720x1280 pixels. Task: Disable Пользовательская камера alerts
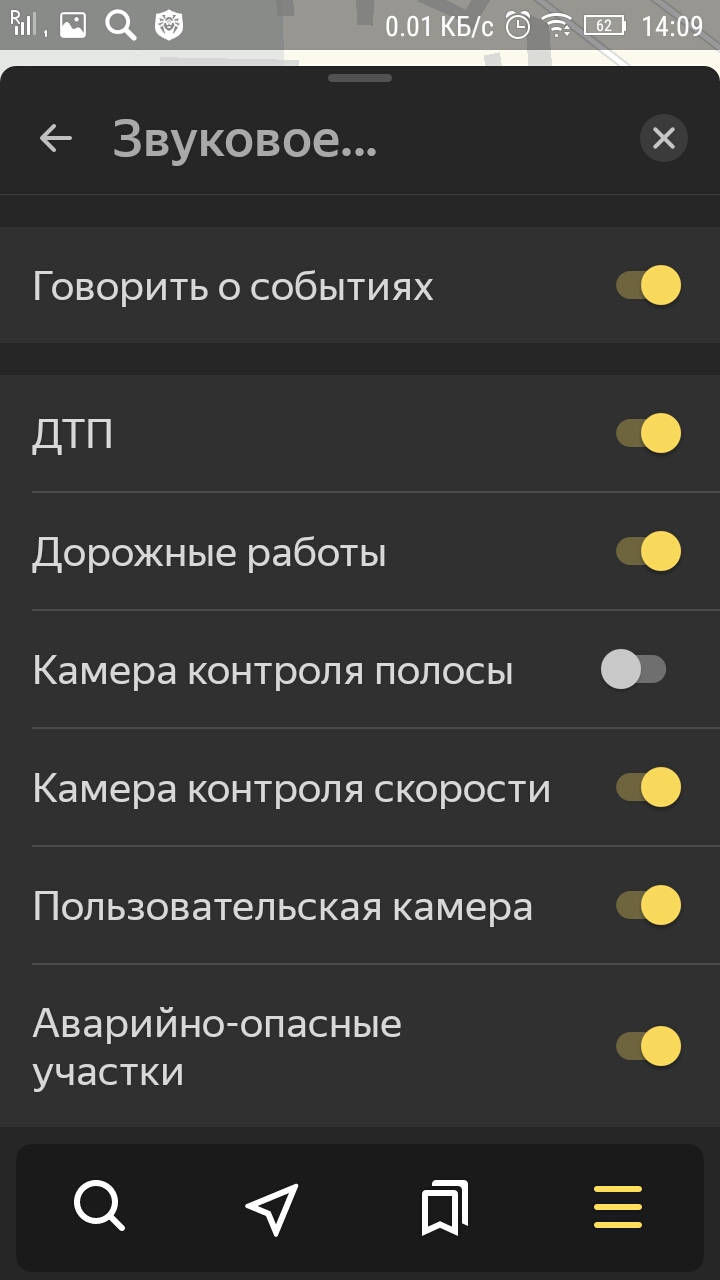pyautogui.click(x=648, y=906)
